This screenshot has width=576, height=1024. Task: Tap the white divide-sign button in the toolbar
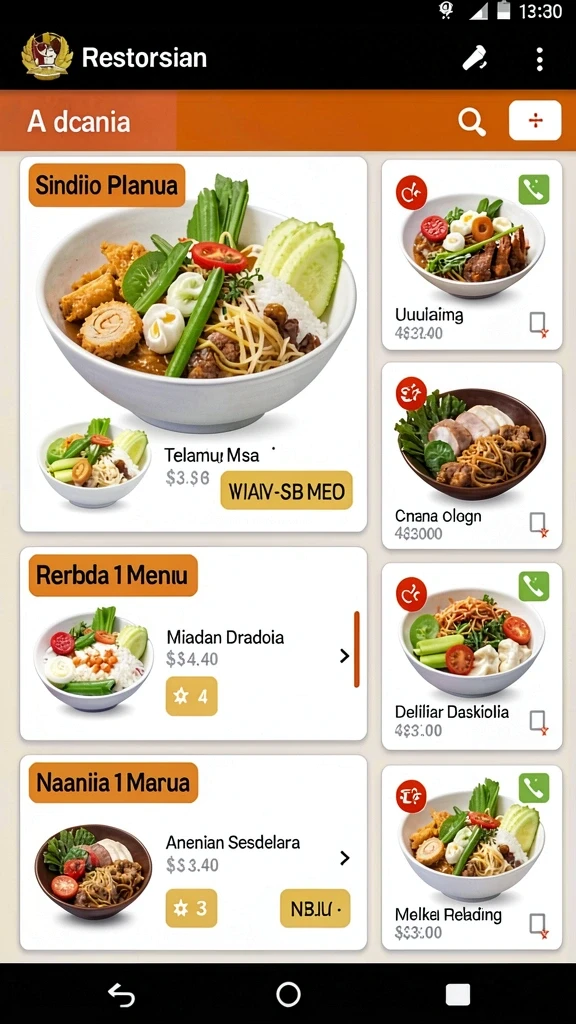[535, 121]
